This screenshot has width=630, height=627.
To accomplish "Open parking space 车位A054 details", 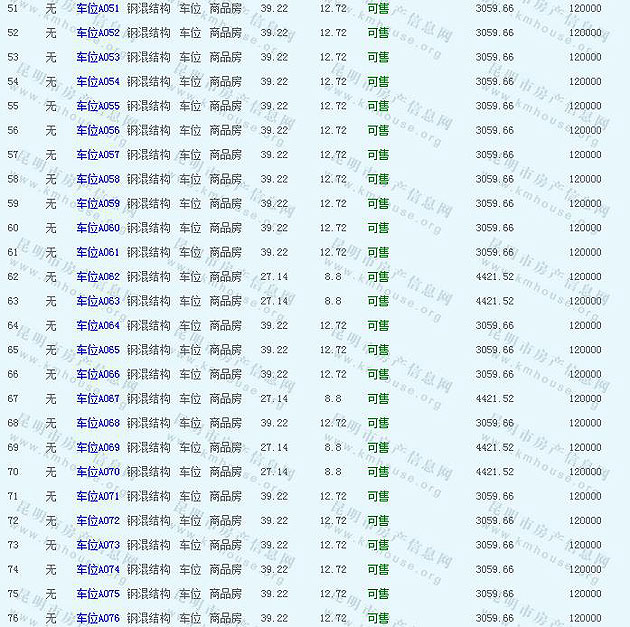I will (x=98, y=82).
